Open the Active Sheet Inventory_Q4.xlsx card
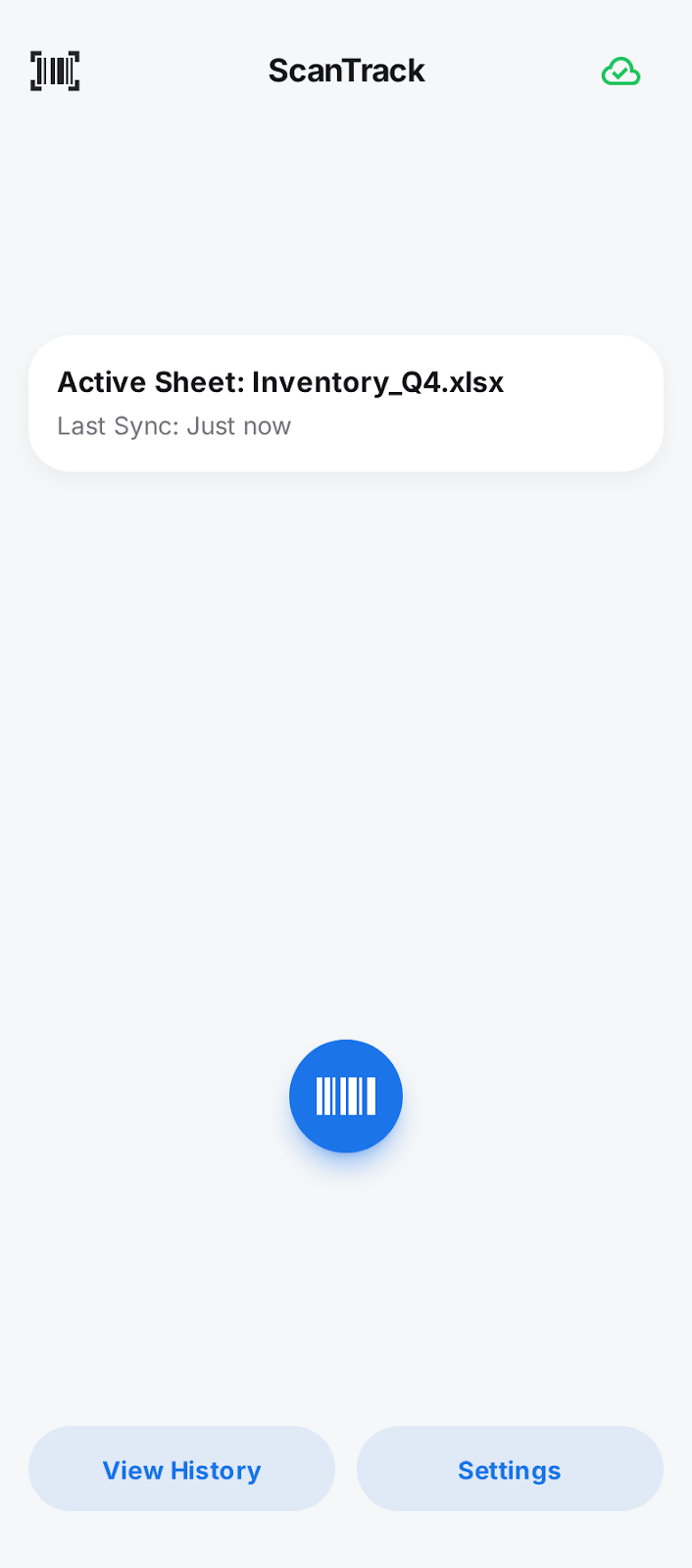The image size is (692, 1568). click(346, 403)
